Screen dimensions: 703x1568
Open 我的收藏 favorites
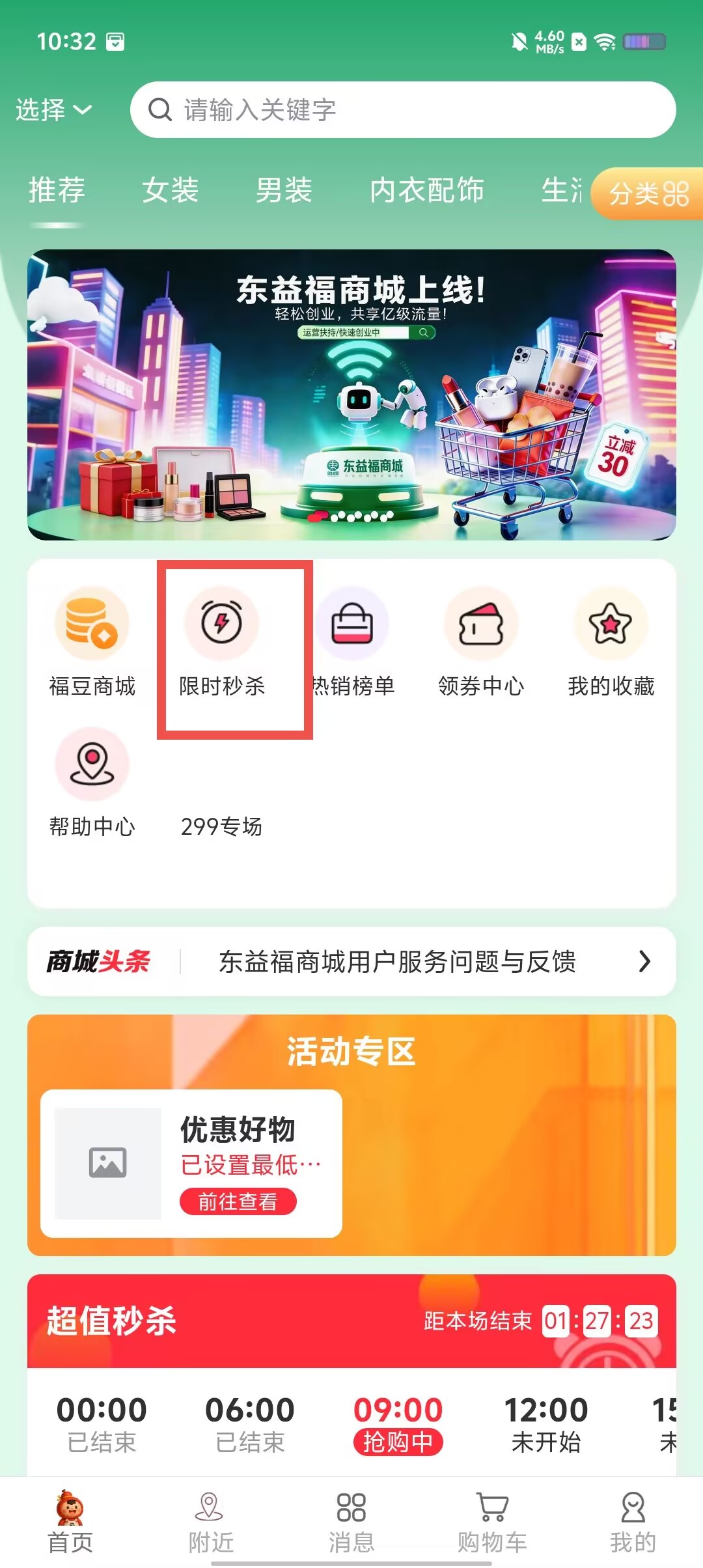coord(611,642)
